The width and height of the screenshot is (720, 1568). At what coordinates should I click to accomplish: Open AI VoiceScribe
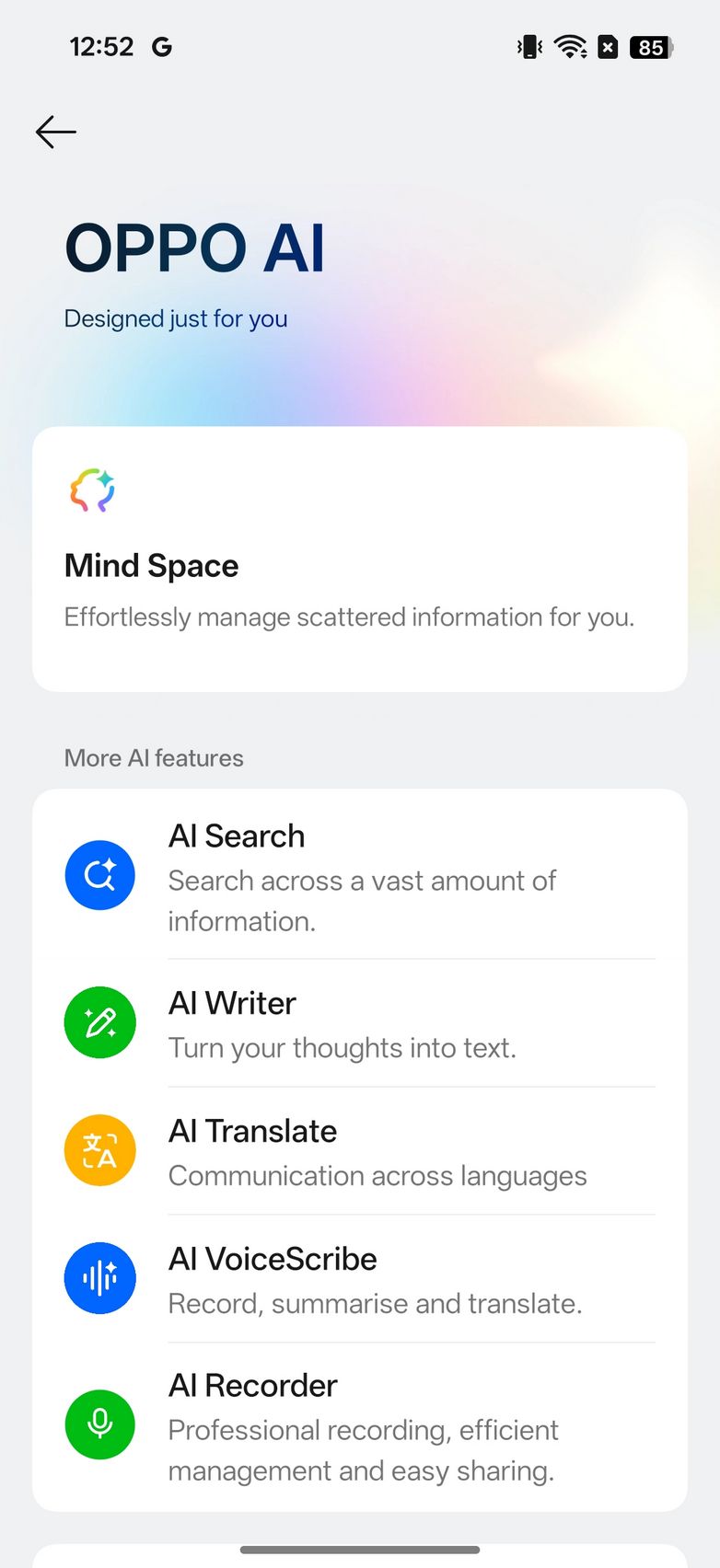(359, 1279)
